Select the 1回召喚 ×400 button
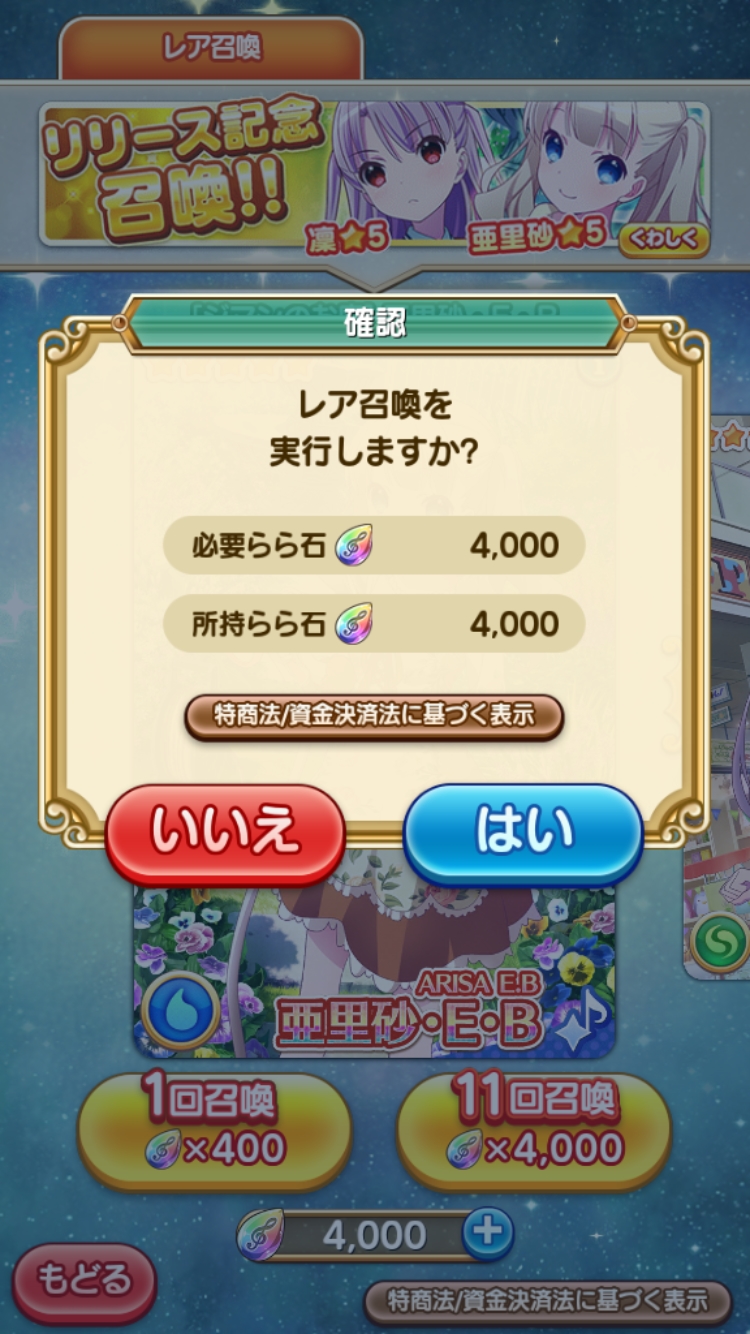Image resolution: width=750 pixels, height=1334 pixels. [x=214, y=1130]
